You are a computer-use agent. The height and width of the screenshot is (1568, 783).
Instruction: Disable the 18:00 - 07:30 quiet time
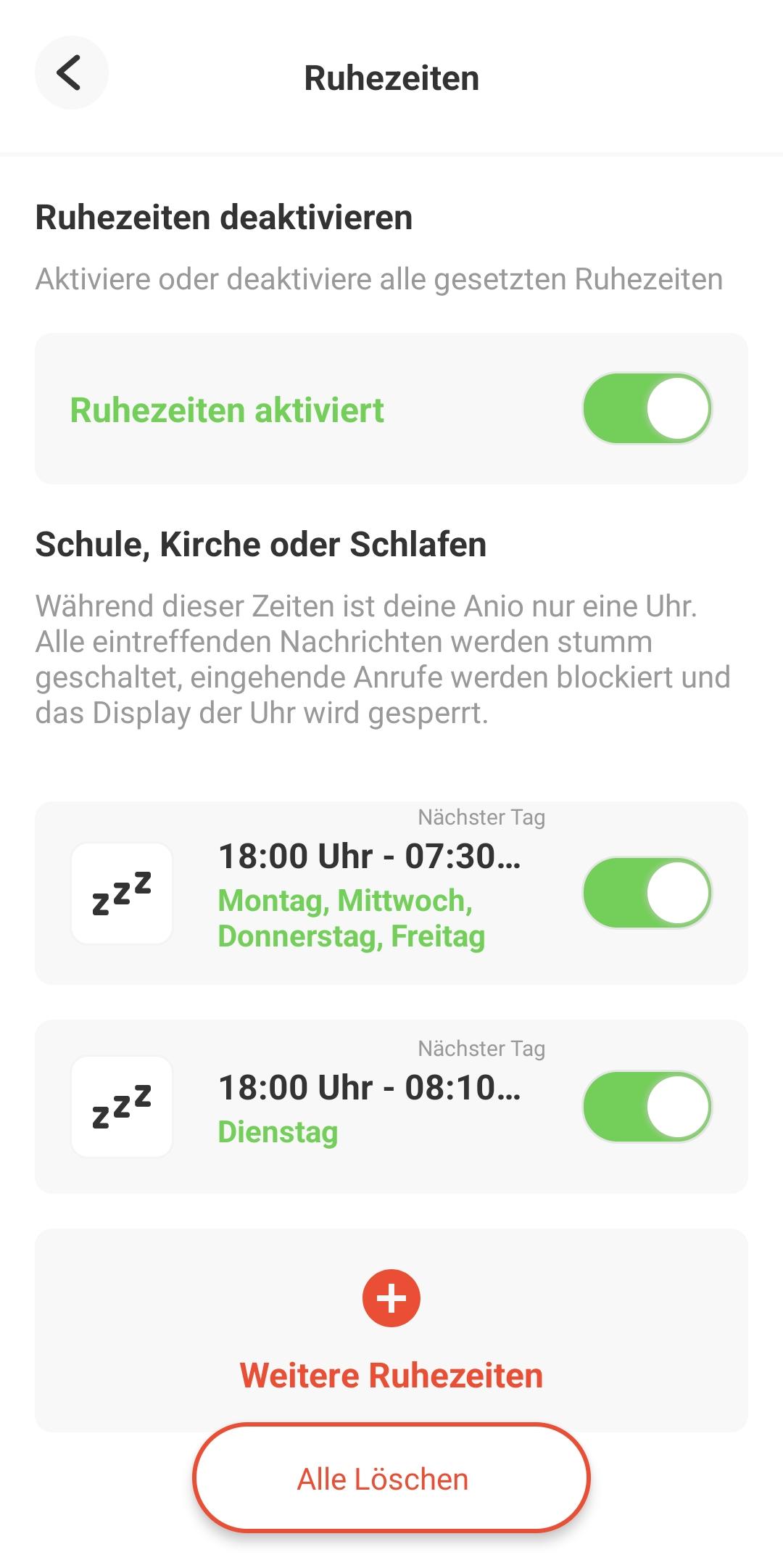pyautogui.click(x=647, y=893)
